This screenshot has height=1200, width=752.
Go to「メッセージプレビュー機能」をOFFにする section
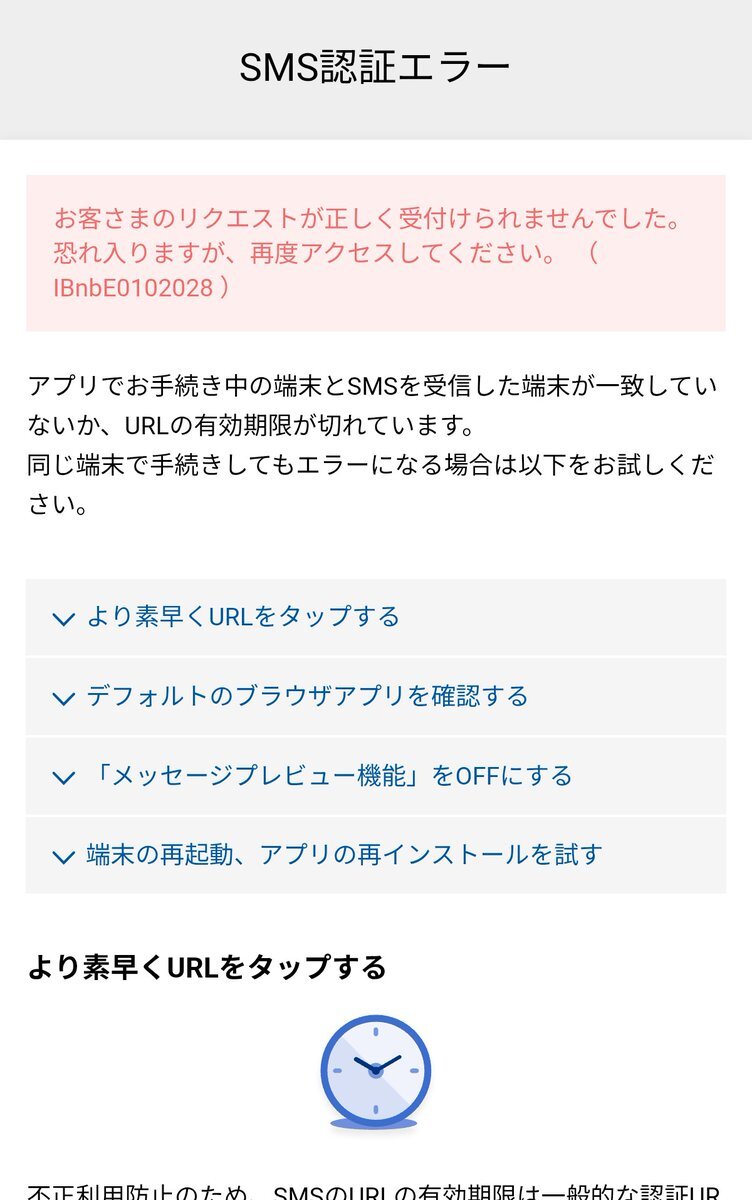point(375,776)
